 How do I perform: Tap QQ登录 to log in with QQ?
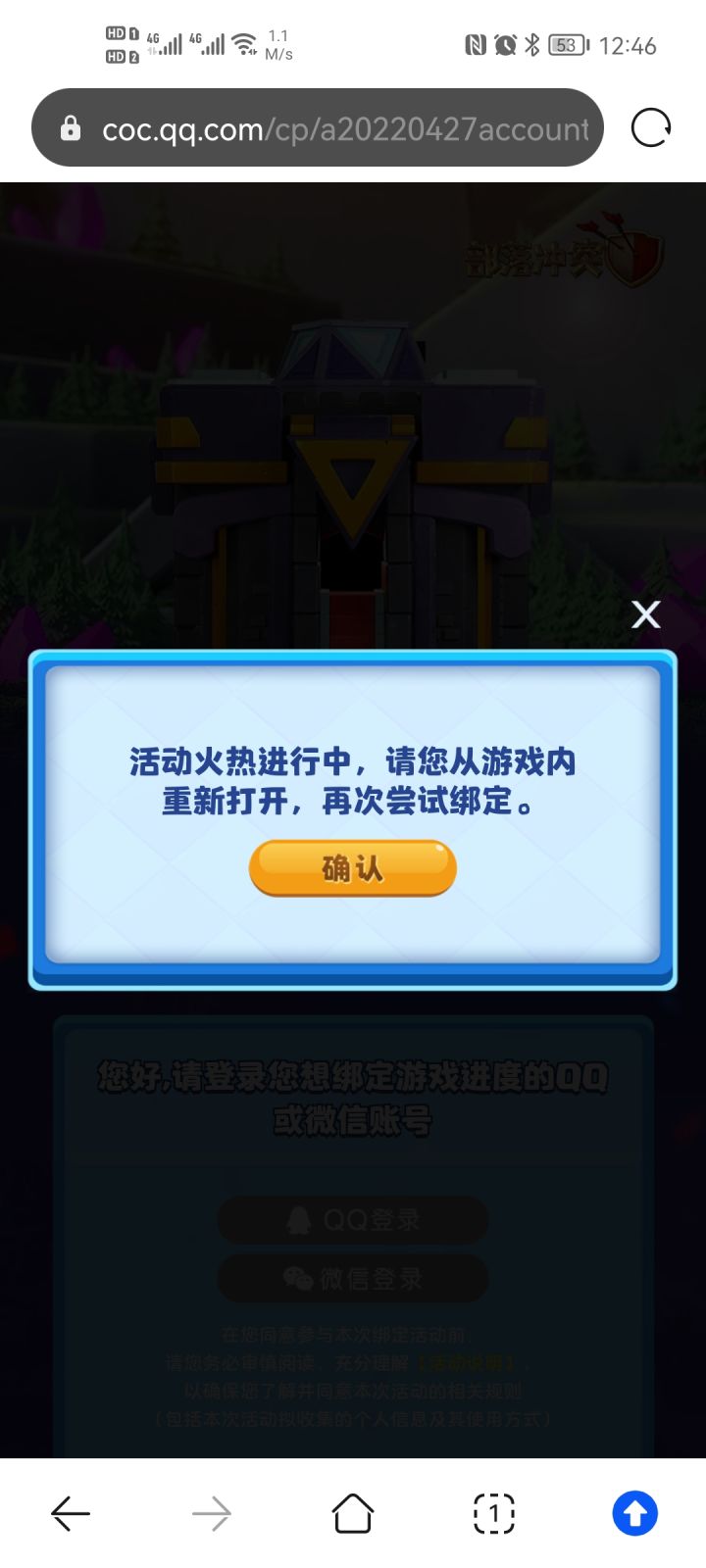(x=353, y=1220)
